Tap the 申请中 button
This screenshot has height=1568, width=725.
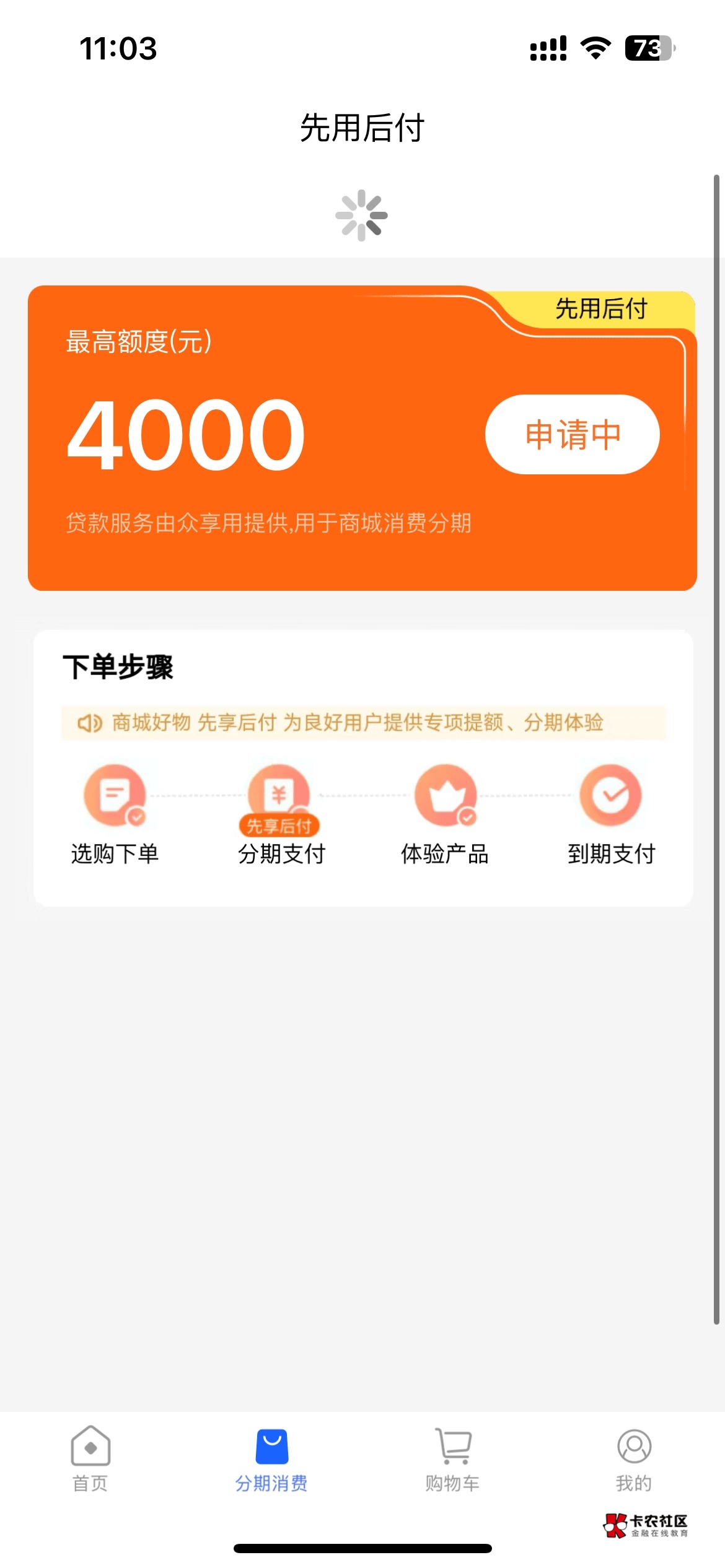point(572,435)
